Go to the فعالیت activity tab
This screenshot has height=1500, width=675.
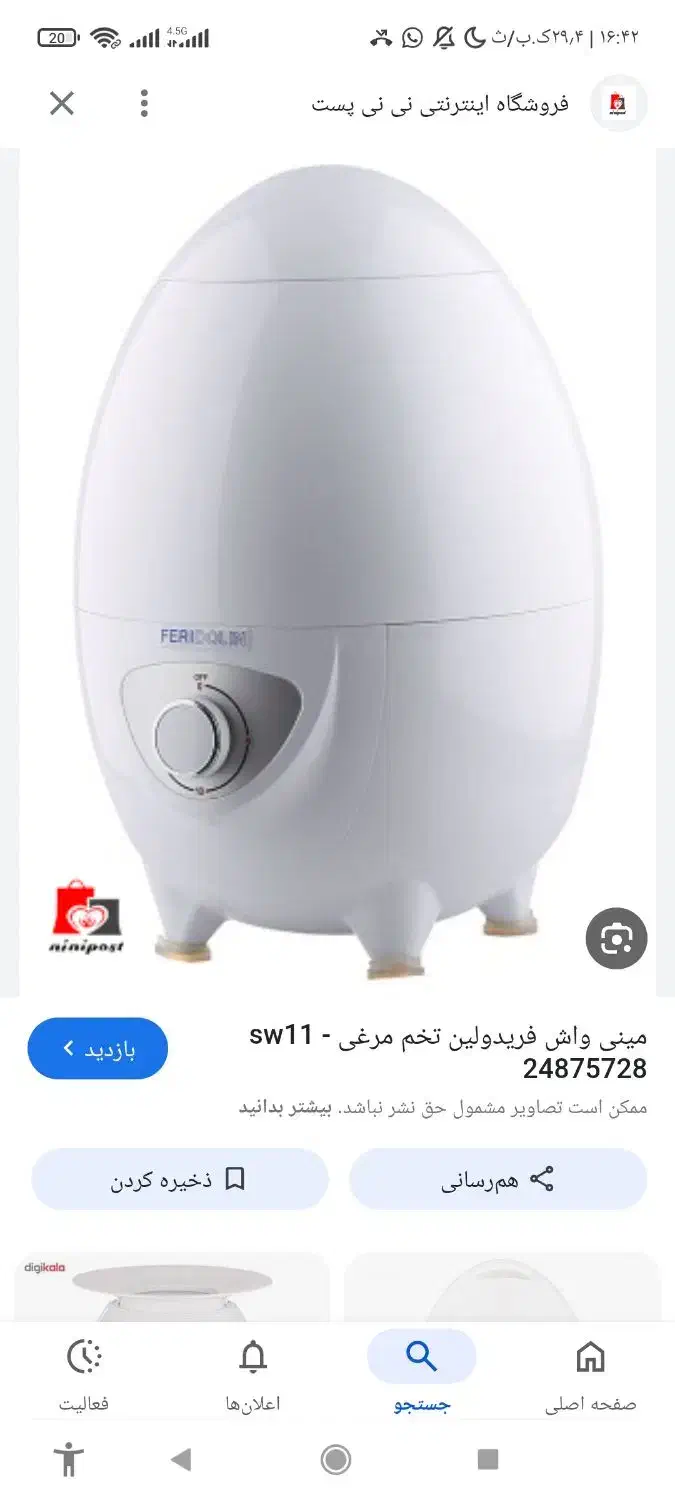pos(84,1375)
